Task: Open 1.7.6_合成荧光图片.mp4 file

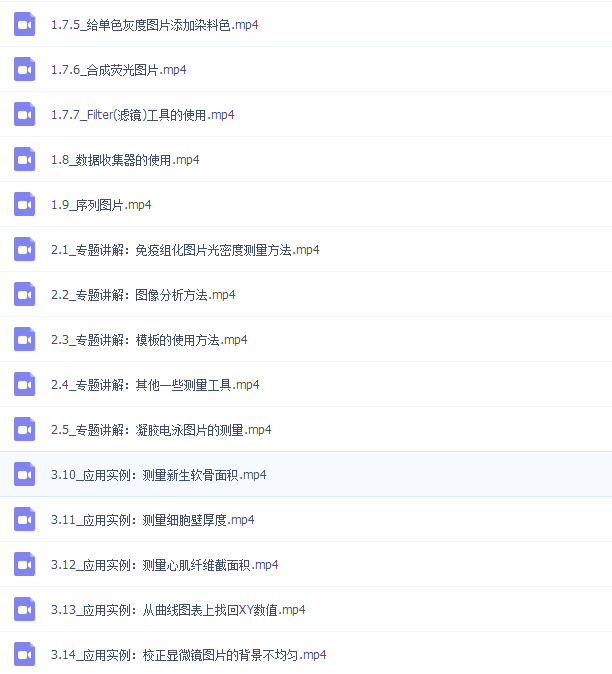Action: click(118, 70)
